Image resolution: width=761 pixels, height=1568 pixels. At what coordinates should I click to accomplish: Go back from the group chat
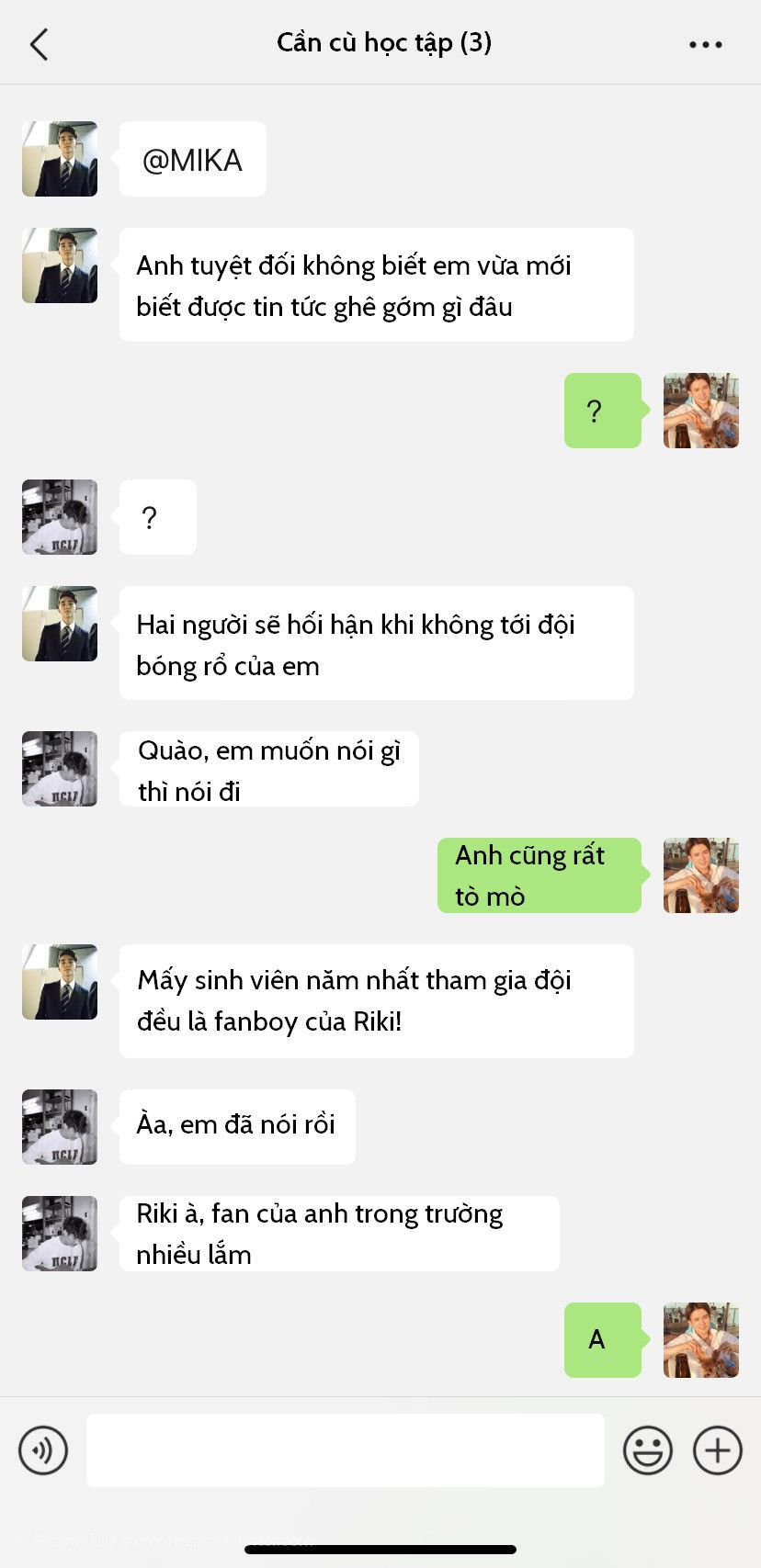[x=39, y=44]
